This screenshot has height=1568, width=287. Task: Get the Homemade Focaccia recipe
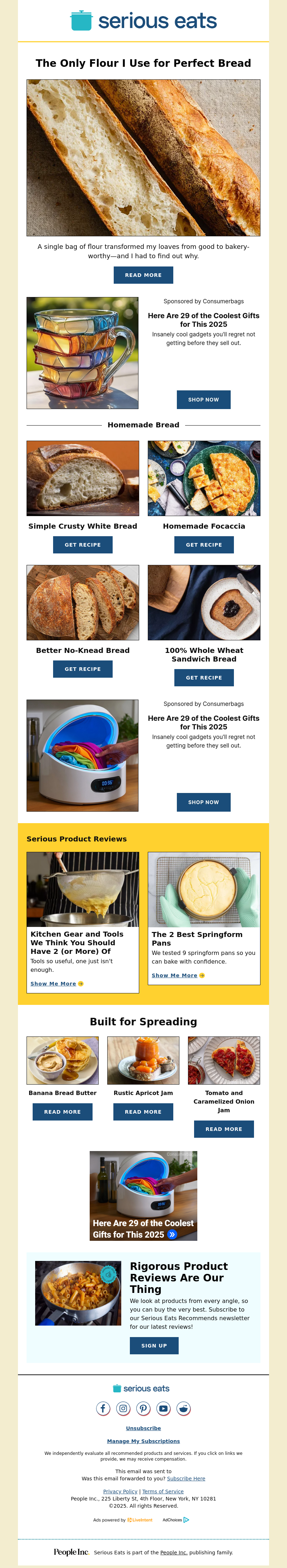click(204, 545)
